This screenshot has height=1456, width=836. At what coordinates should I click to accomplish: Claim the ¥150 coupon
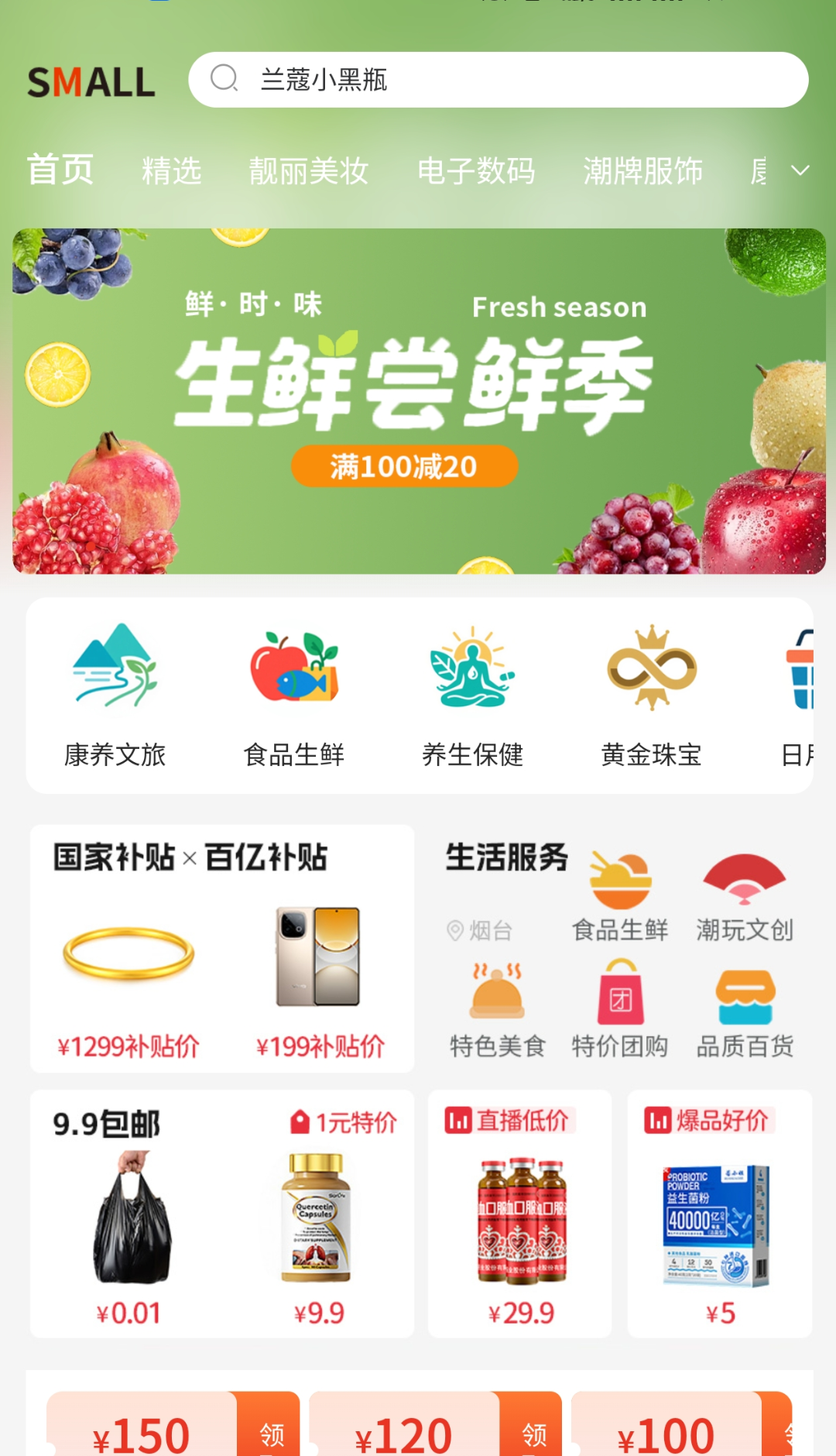[271, 1433]
